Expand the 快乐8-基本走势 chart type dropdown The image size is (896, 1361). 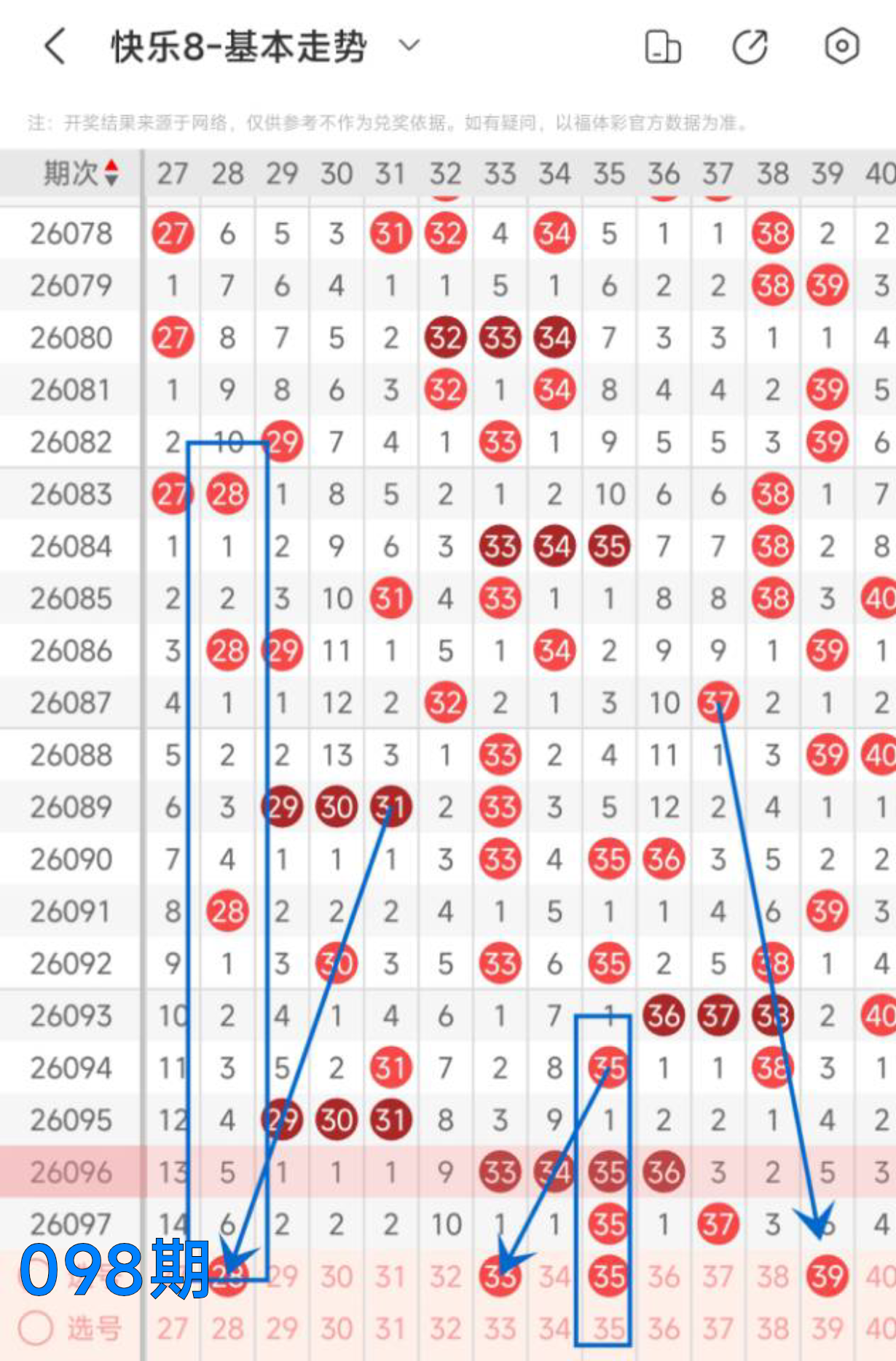coord(409,46)
